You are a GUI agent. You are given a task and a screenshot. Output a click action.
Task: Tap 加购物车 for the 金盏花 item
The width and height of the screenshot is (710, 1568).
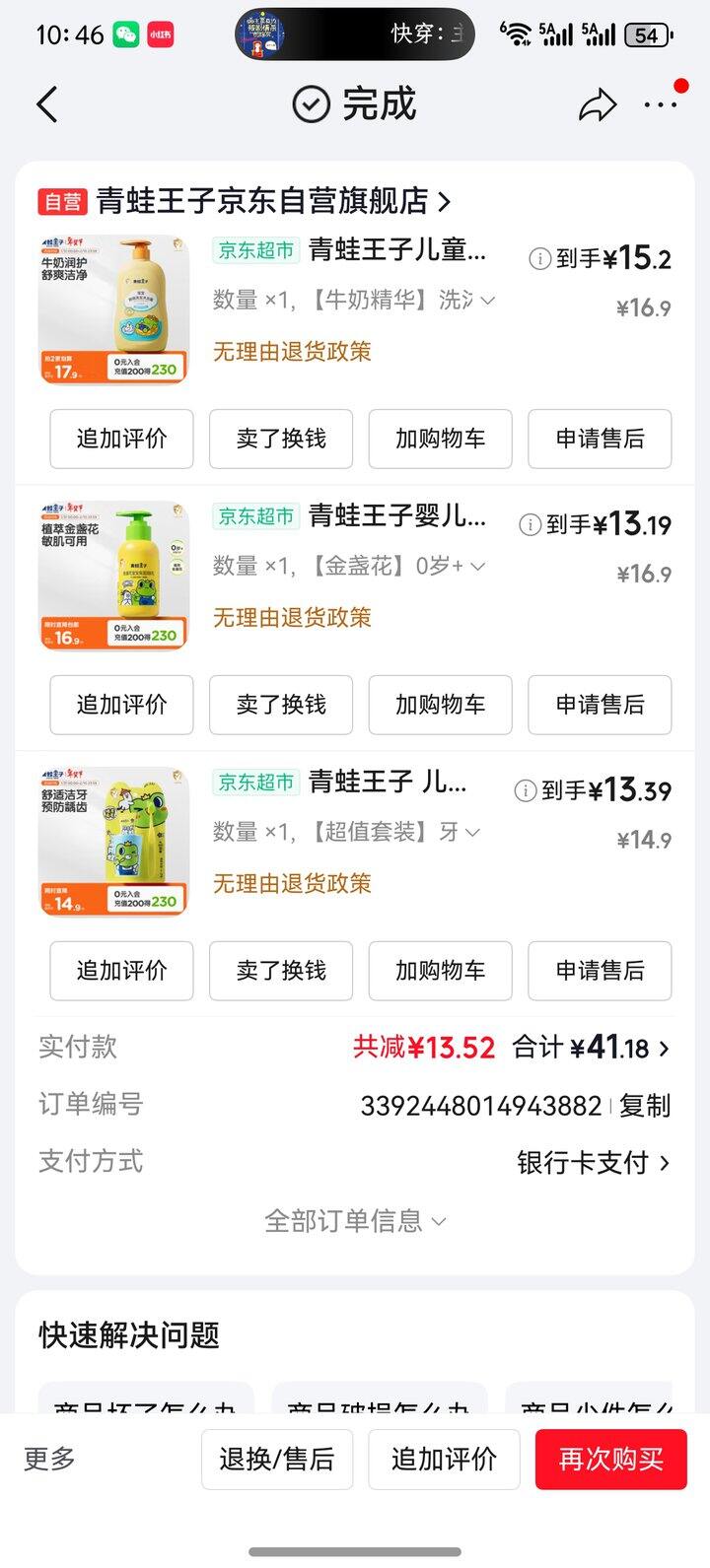[x=440, y=705]
